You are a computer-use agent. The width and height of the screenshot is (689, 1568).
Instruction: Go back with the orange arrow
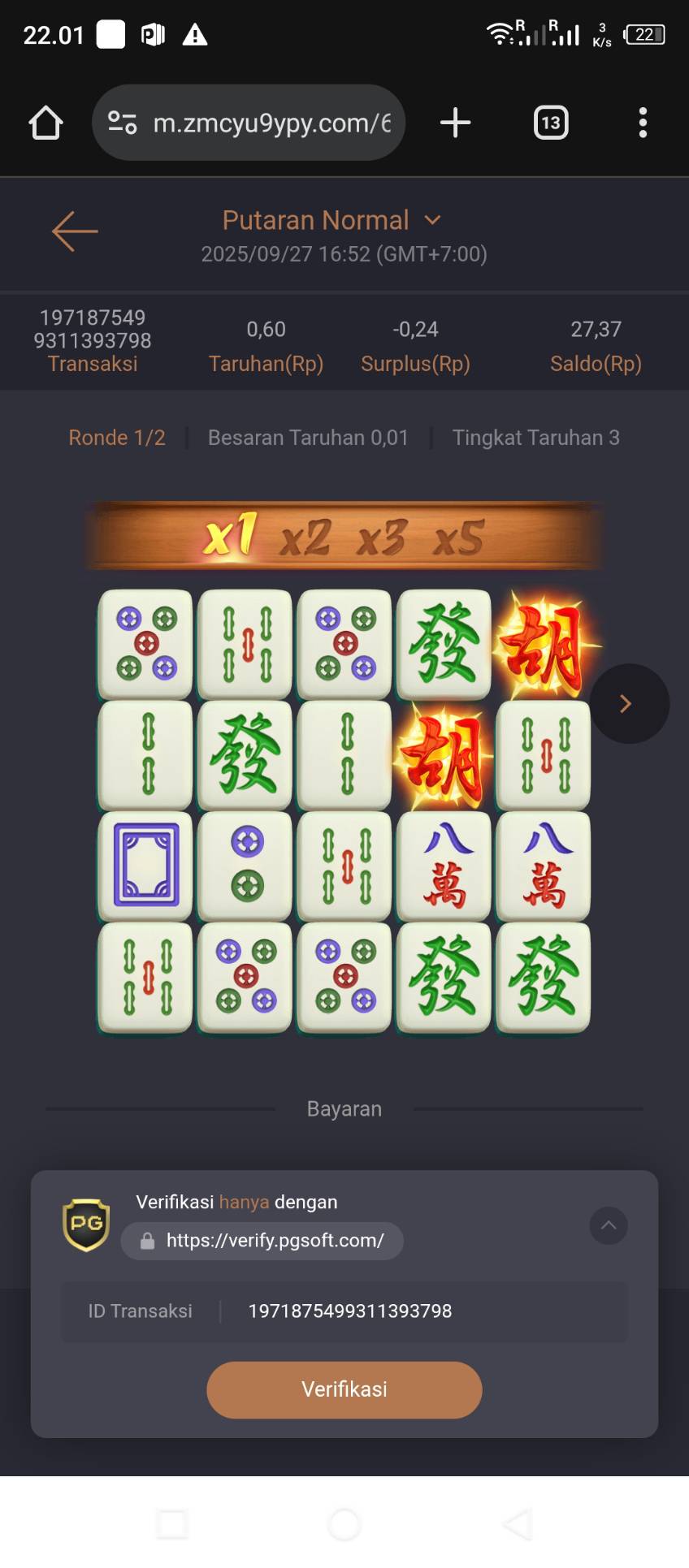pos(75,231)
